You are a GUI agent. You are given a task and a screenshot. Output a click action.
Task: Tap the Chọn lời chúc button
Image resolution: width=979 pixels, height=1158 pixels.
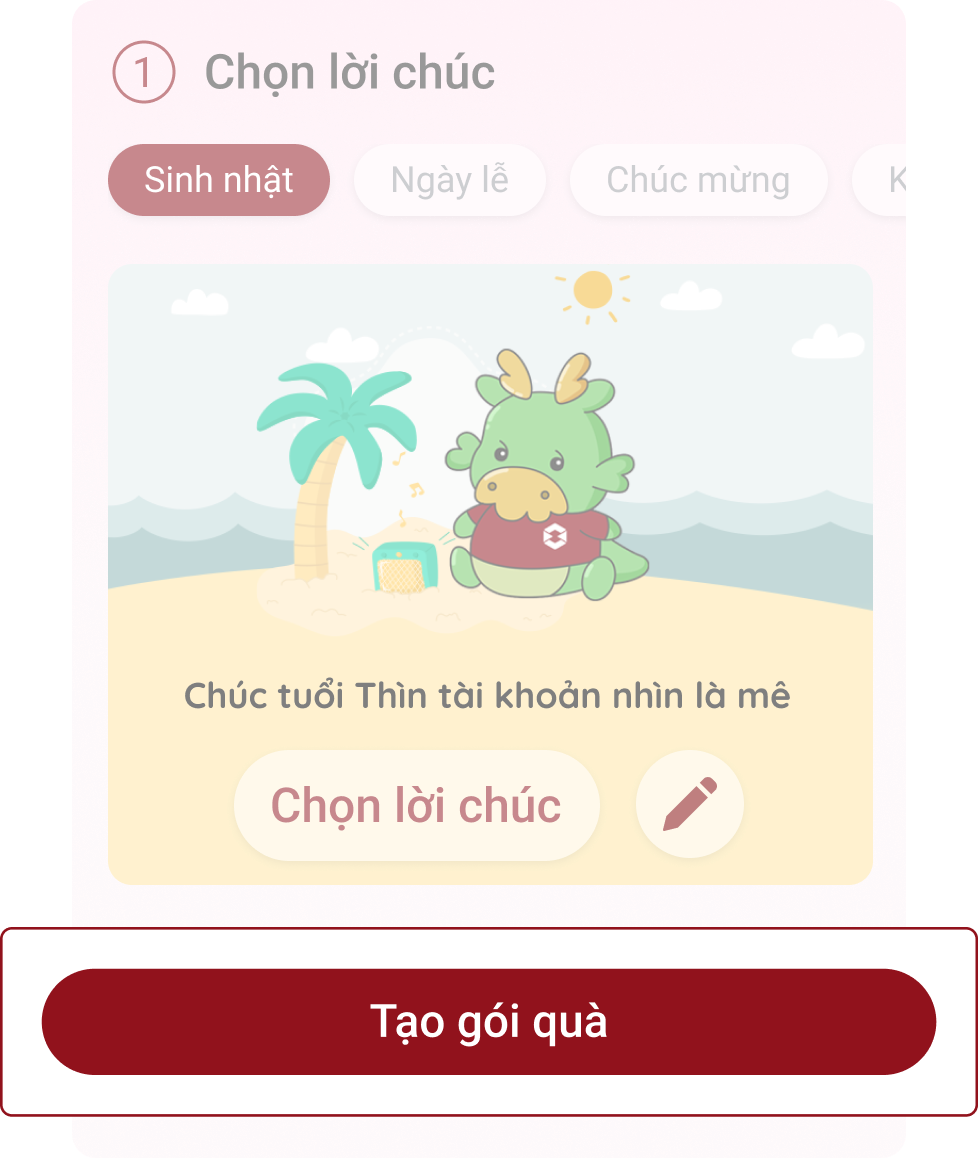[416, 805]
